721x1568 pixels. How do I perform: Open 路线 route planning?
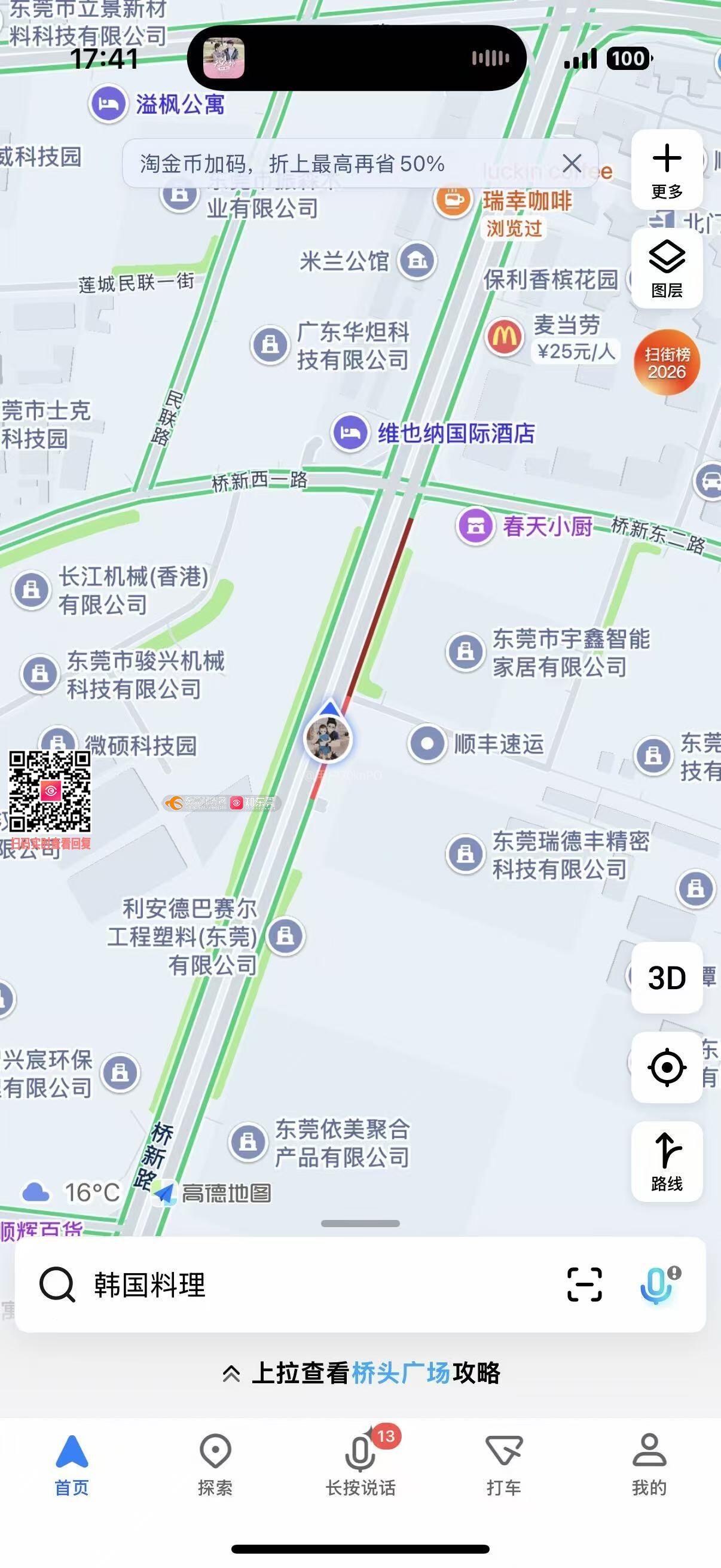[x=667, y=1161]
